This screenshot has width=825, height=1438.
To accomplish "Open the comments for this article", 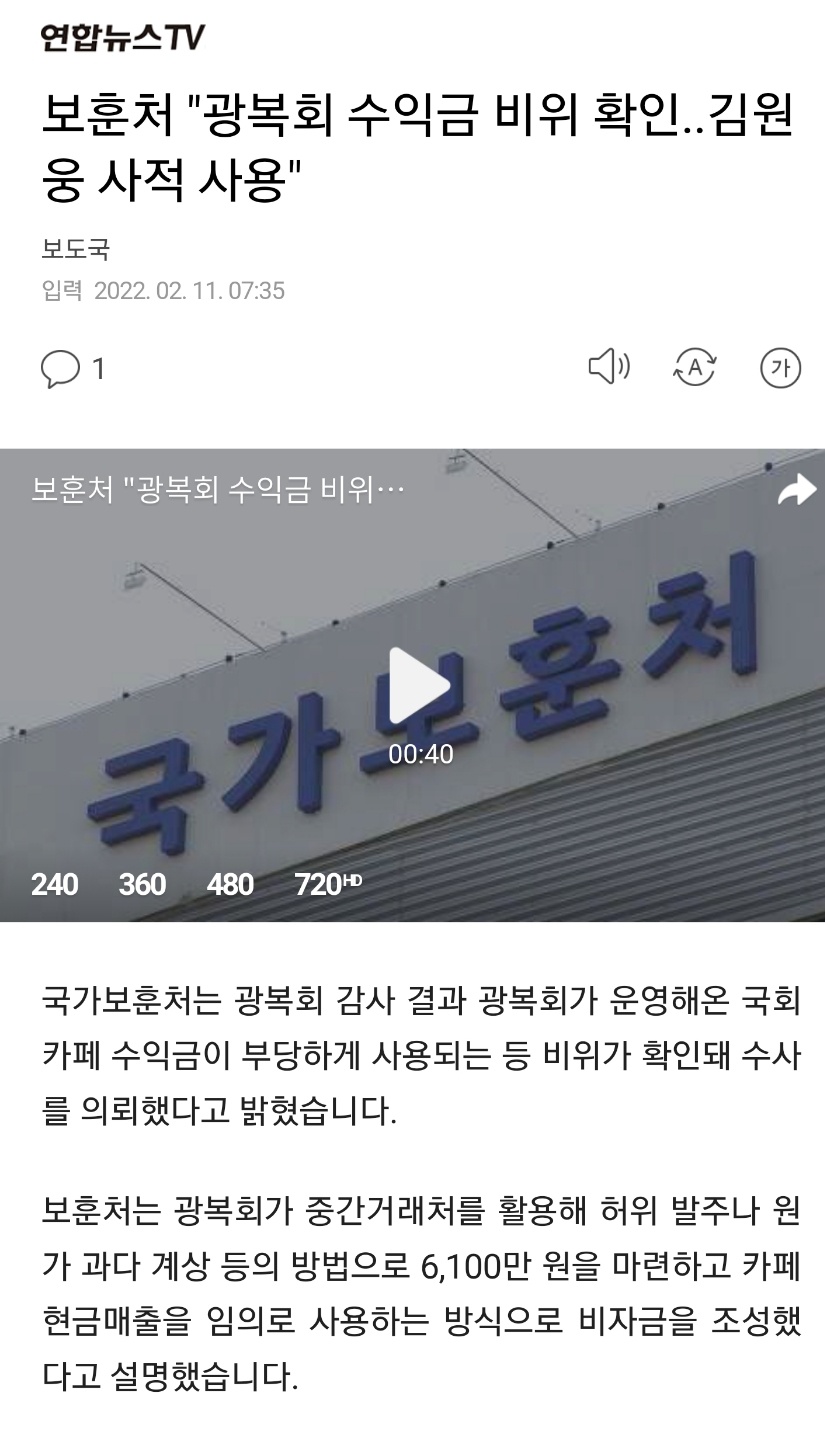I will click(72, 369).
